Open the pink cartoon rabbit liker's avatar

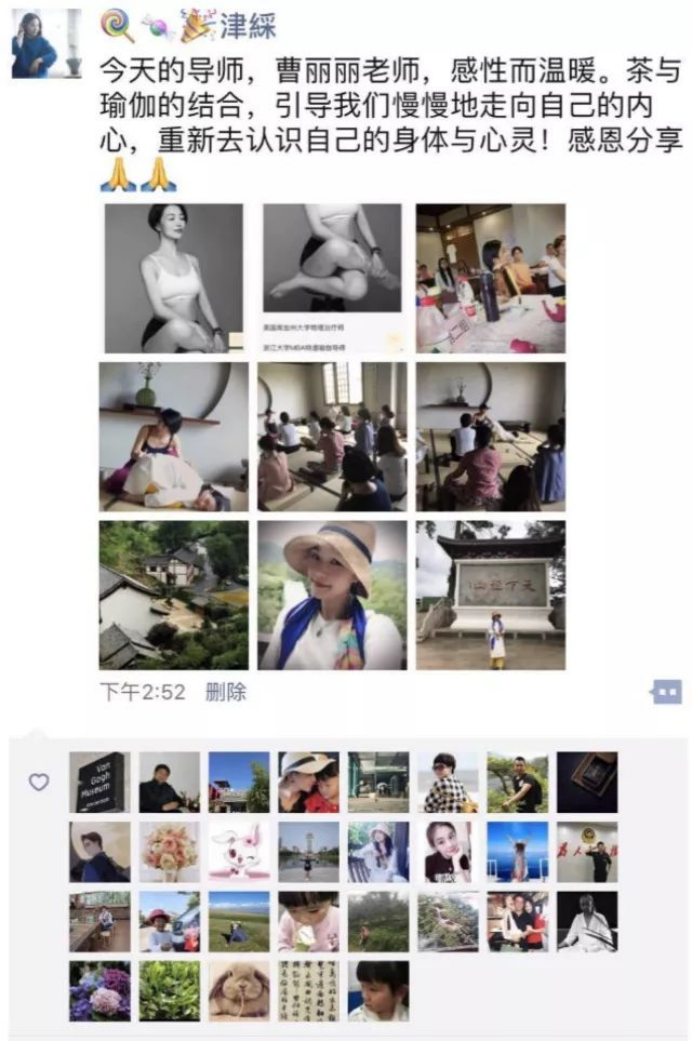pyautogui.click(x=239, y=852)
